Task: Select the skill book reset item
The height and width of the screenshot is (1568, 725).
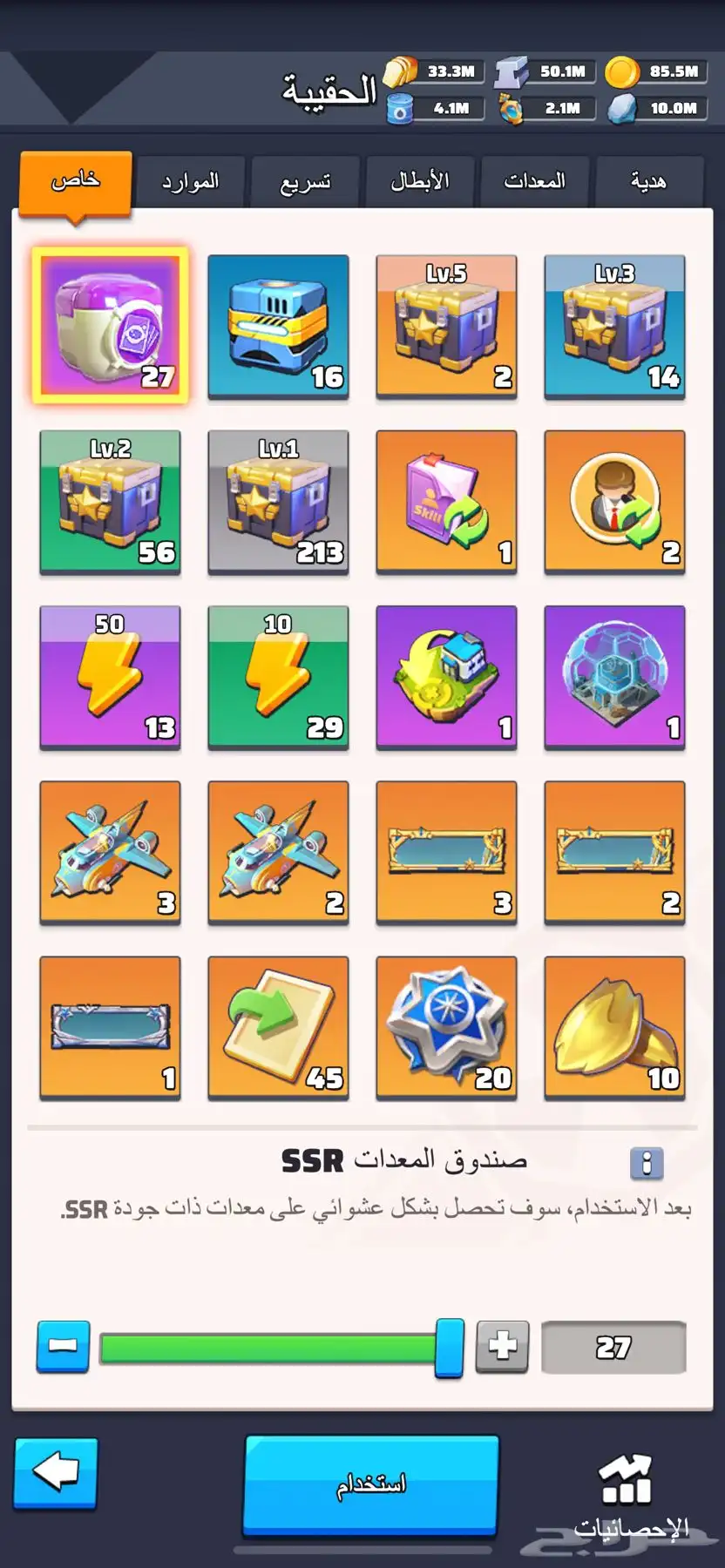Action: (446, 503)
